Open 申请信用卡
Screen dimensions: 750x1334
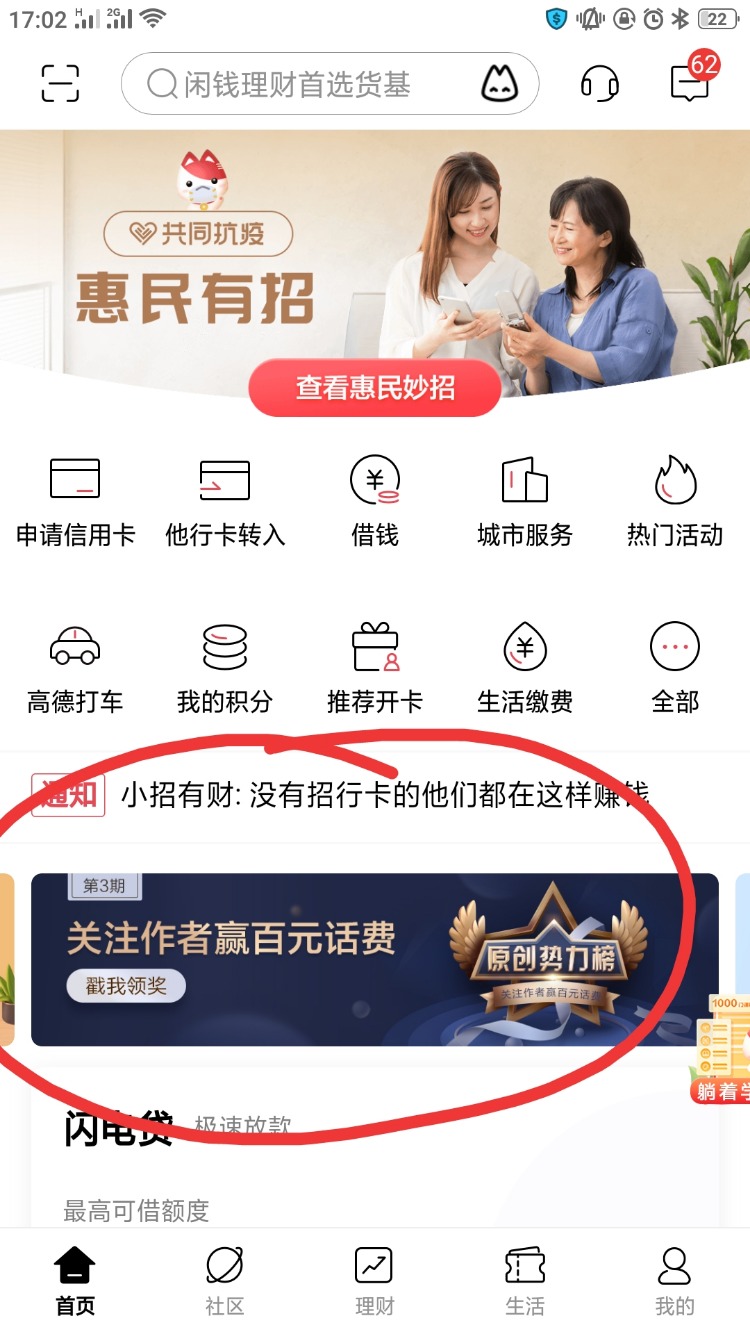75,502
